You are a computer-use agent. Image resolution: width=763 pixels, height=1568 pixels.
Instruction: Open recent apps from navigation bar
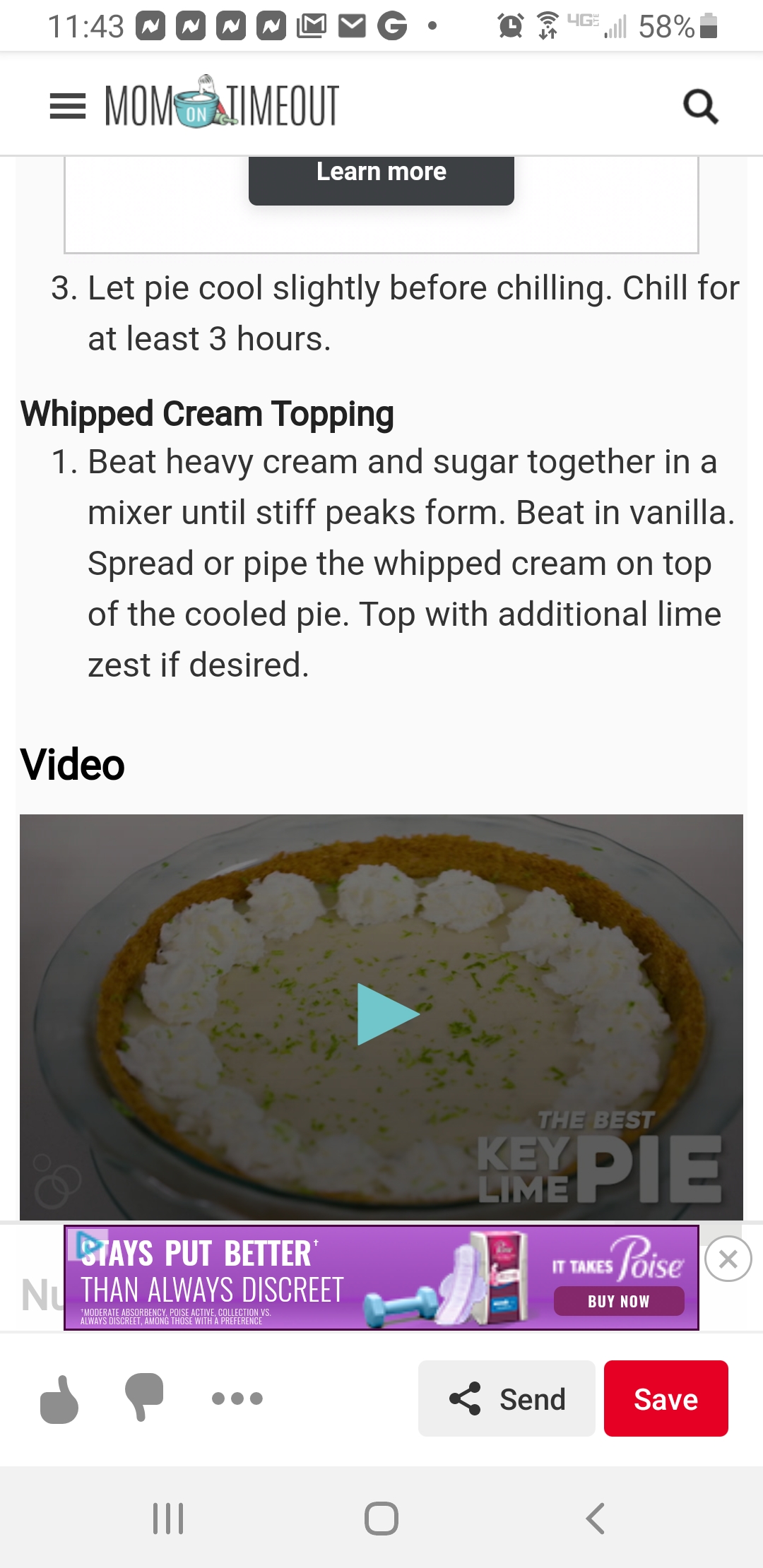[168, 1519]
